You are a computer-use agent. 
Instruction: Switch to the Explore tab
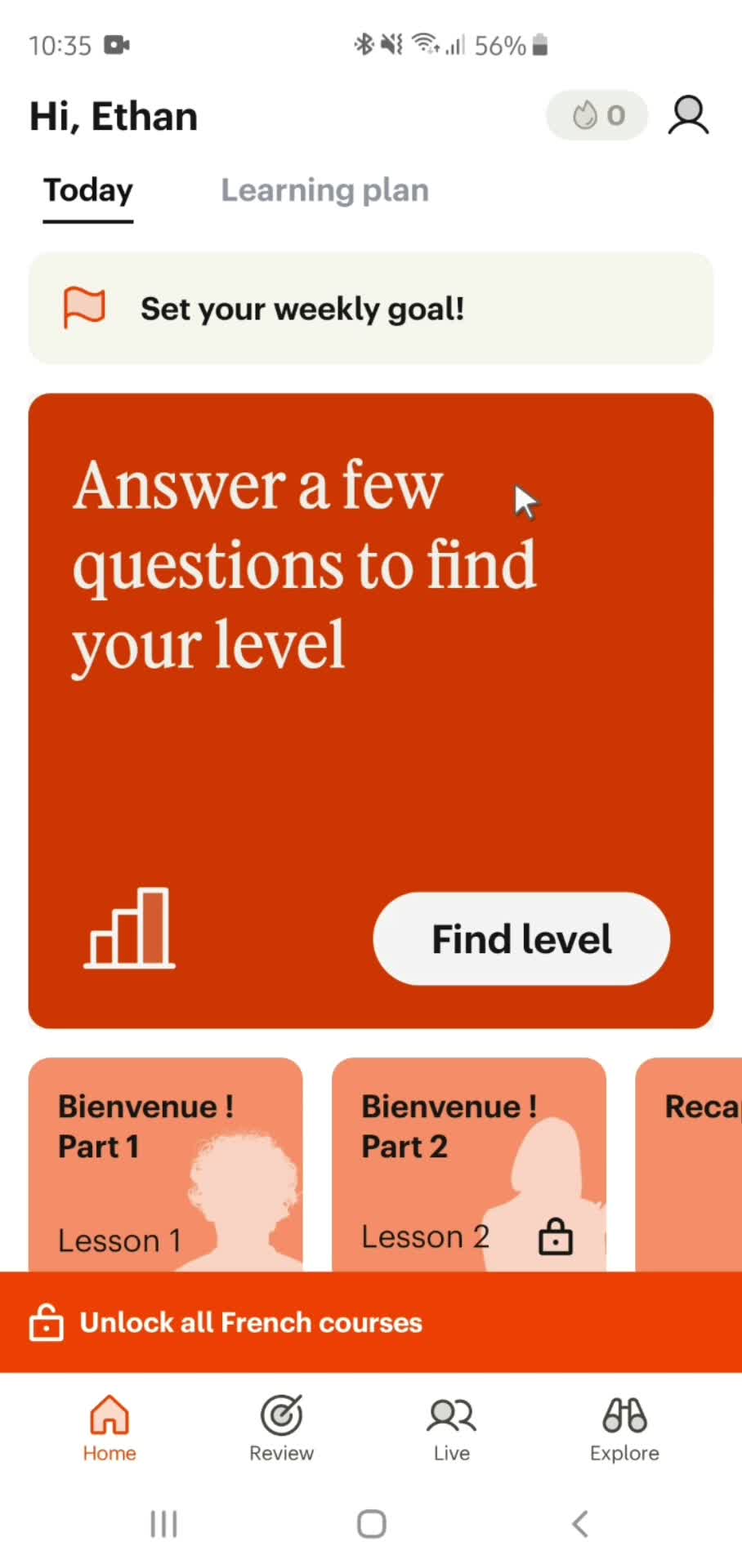point(624,1428)
